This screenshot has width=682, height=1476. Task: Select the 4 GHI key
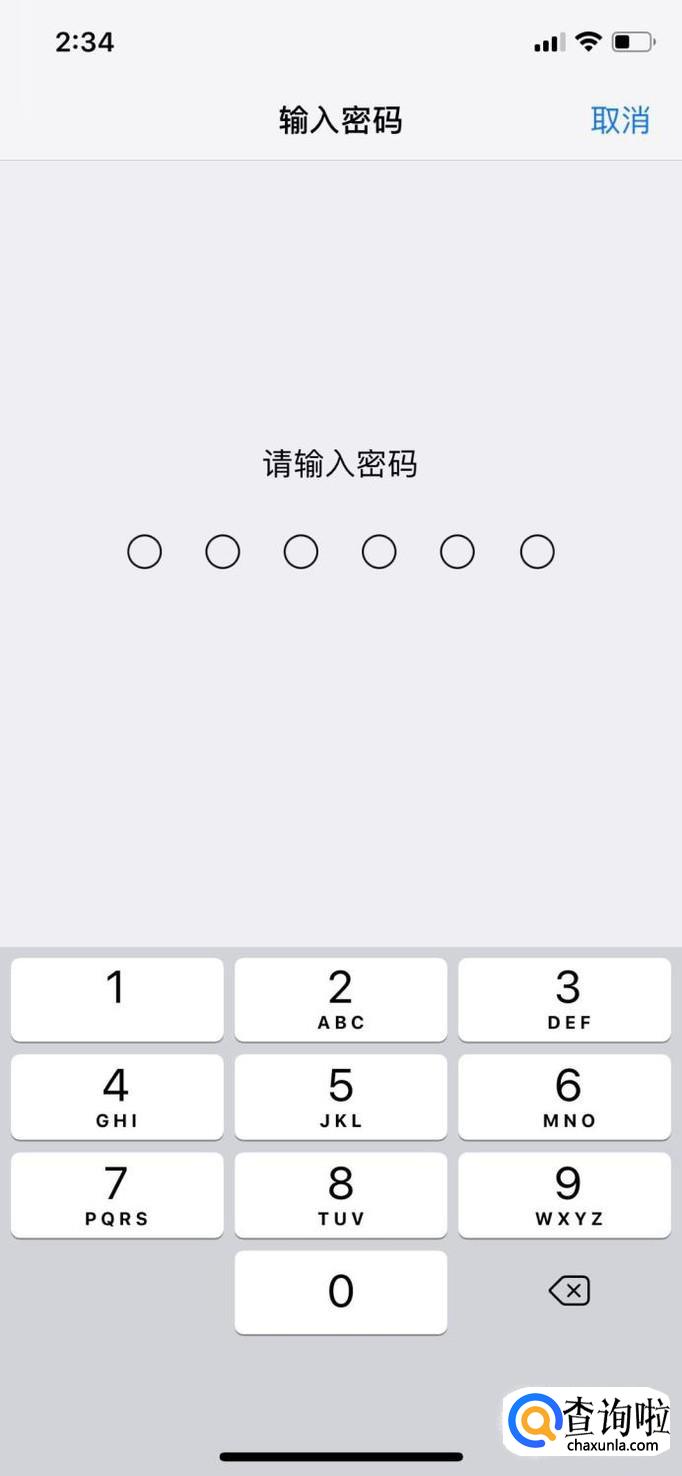pyautogui.click(x=117, y=1097)
